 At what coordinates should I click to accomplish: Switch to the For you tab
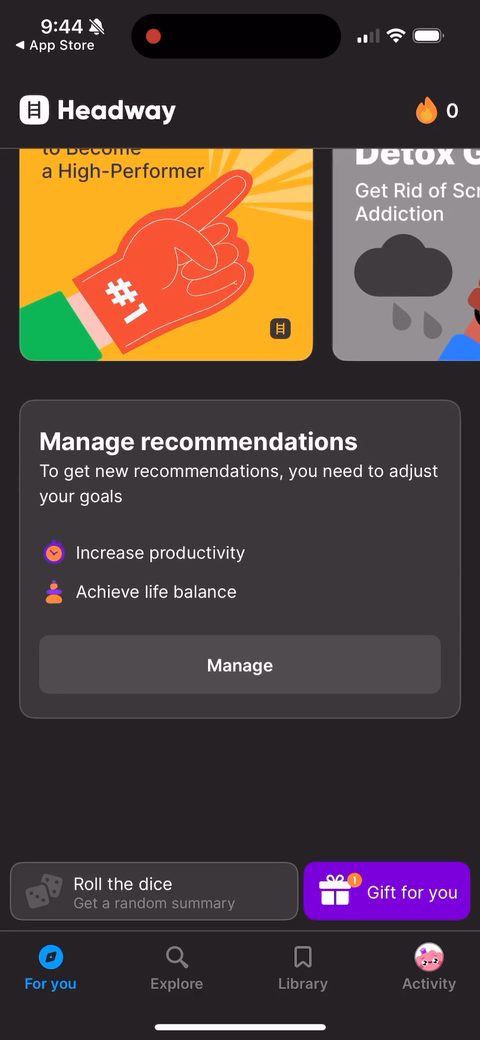[50, 968]
